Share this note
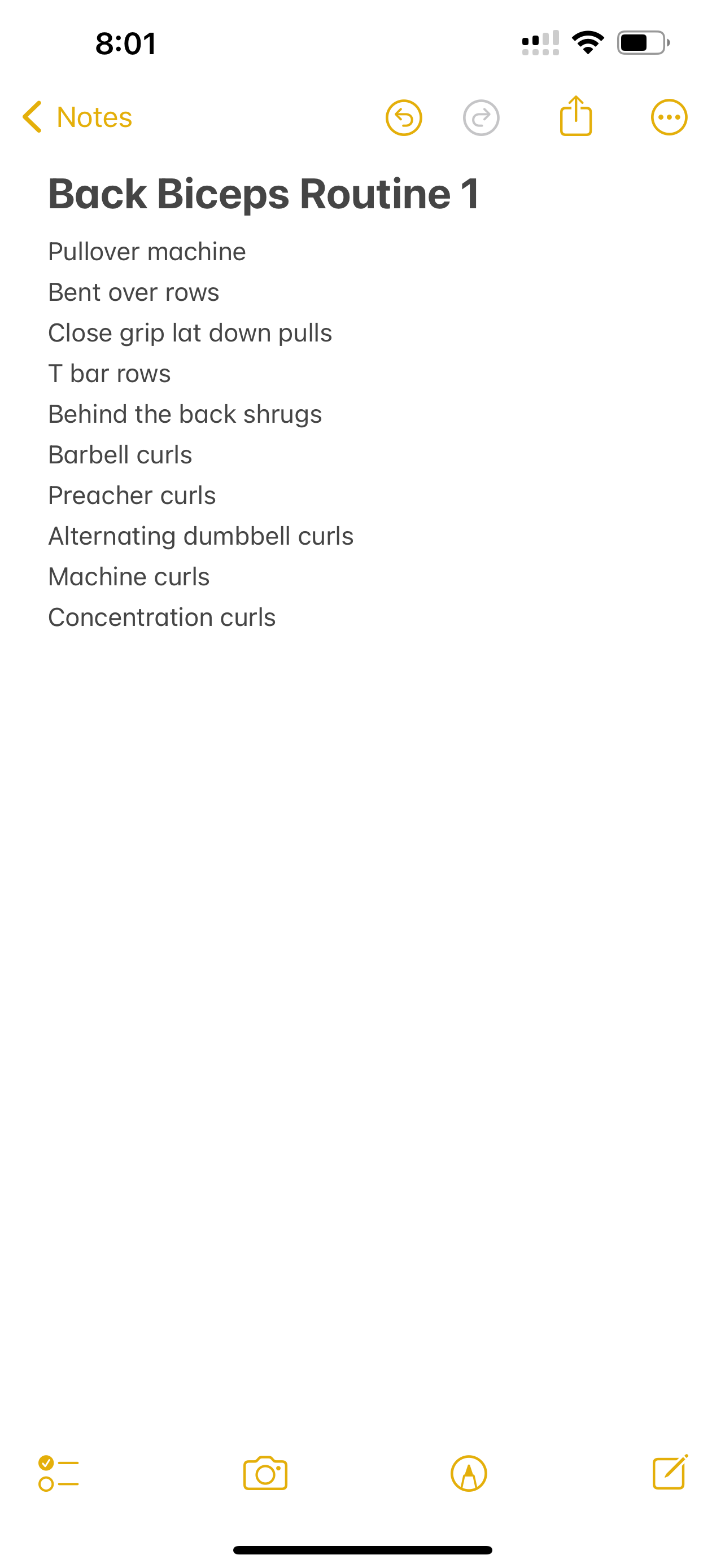The image size is (725, 1568). (575, 116)
